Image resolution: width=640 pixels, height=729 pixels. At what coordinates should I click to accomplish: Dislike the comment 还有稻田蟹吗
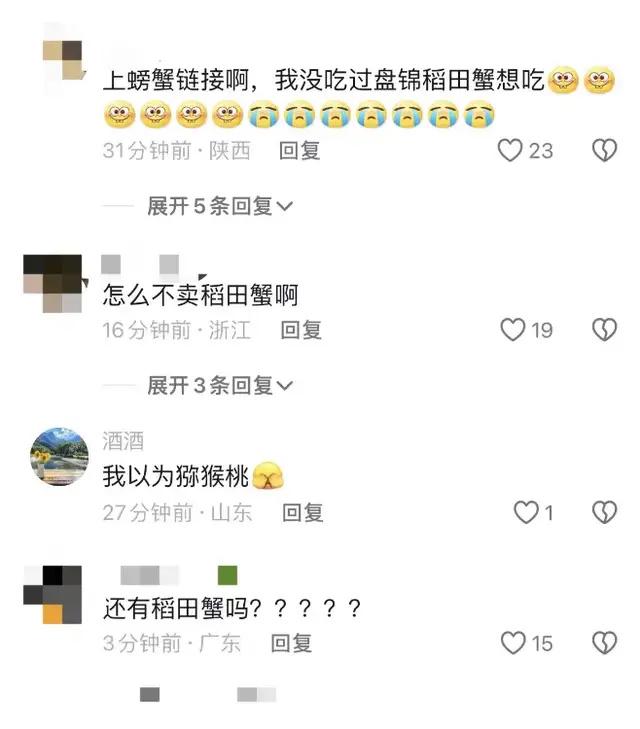(x=604, y=643)
